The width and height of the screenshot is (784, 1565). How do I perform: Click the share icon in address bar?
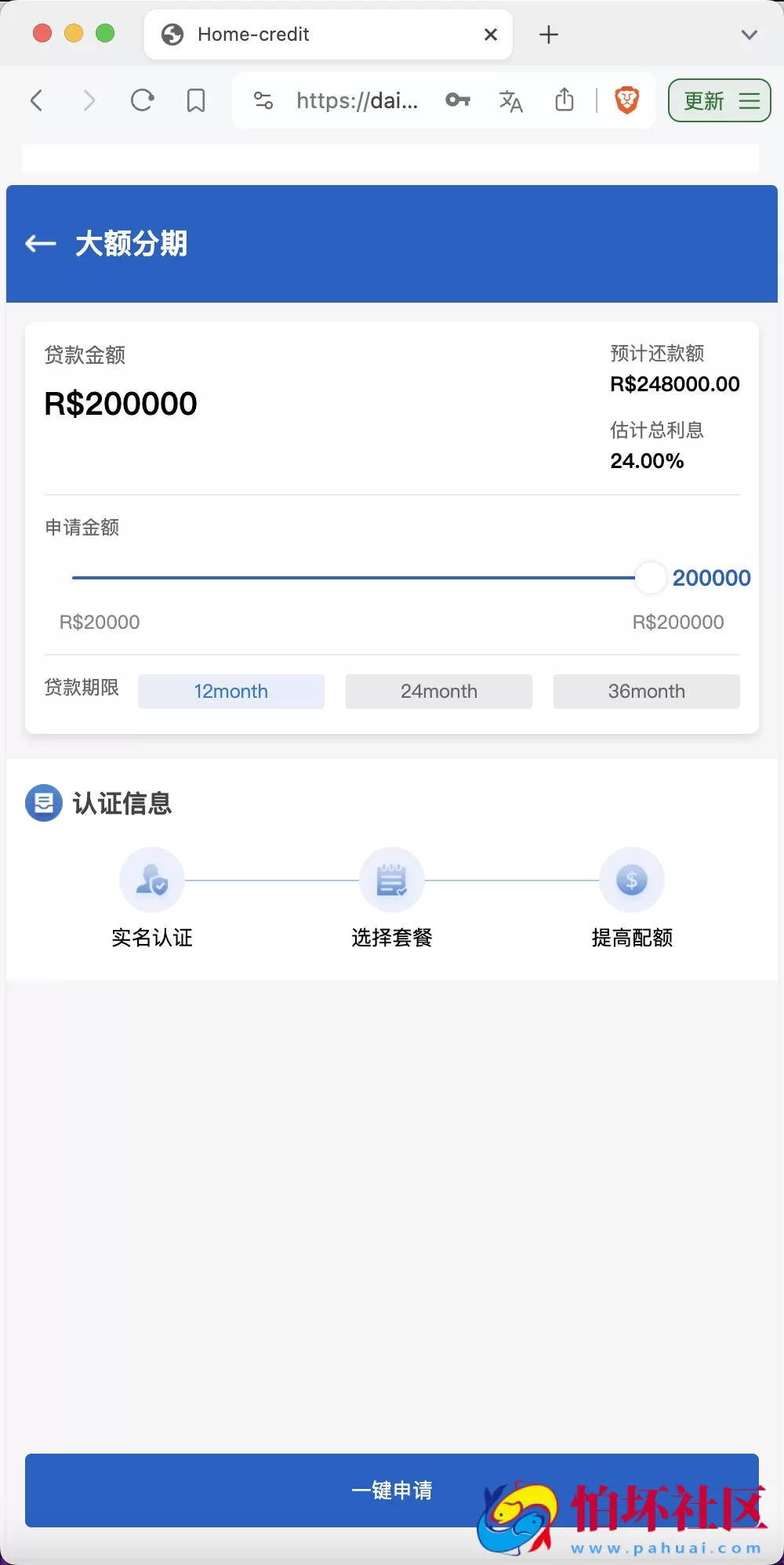point(564,100)
